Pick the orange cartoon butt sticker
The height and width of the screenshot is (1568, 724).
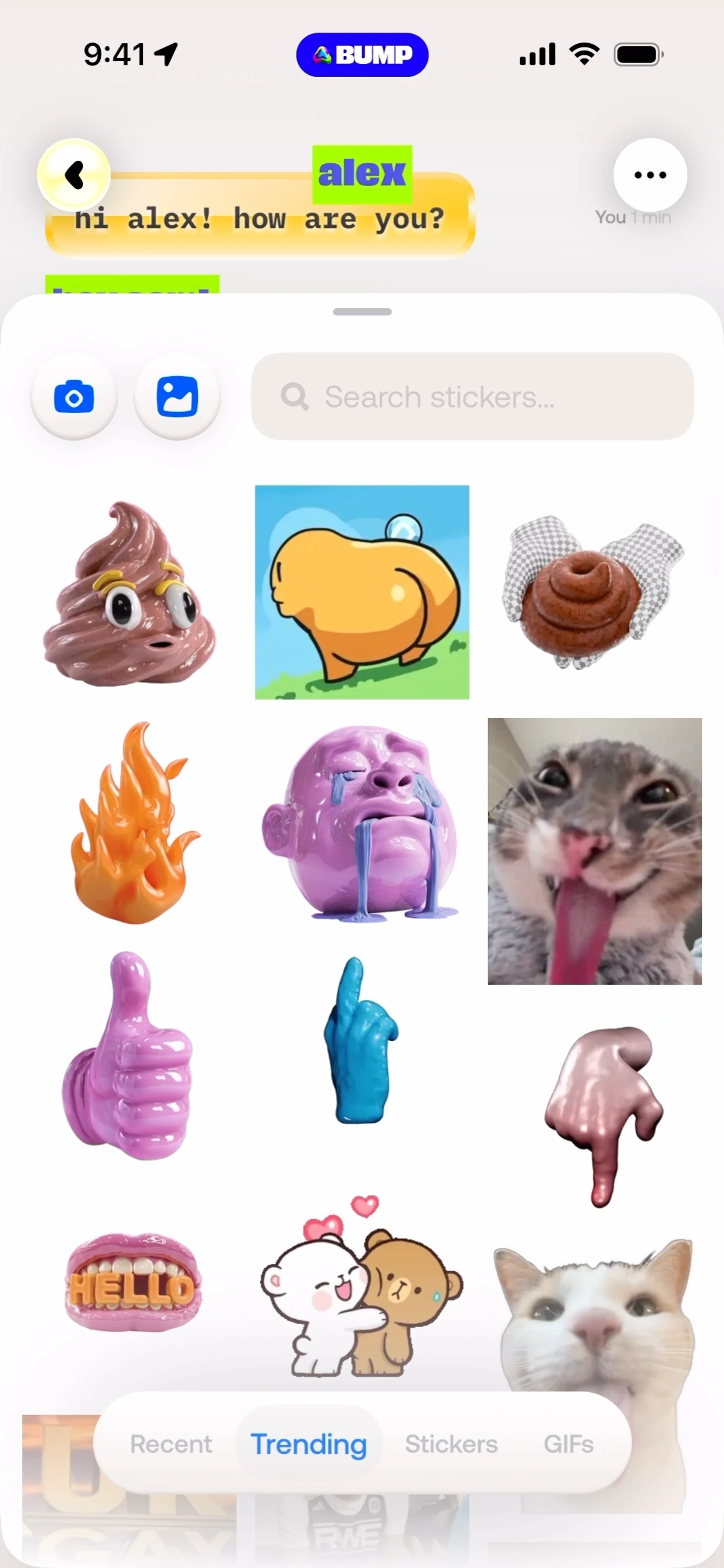point(362,592)
